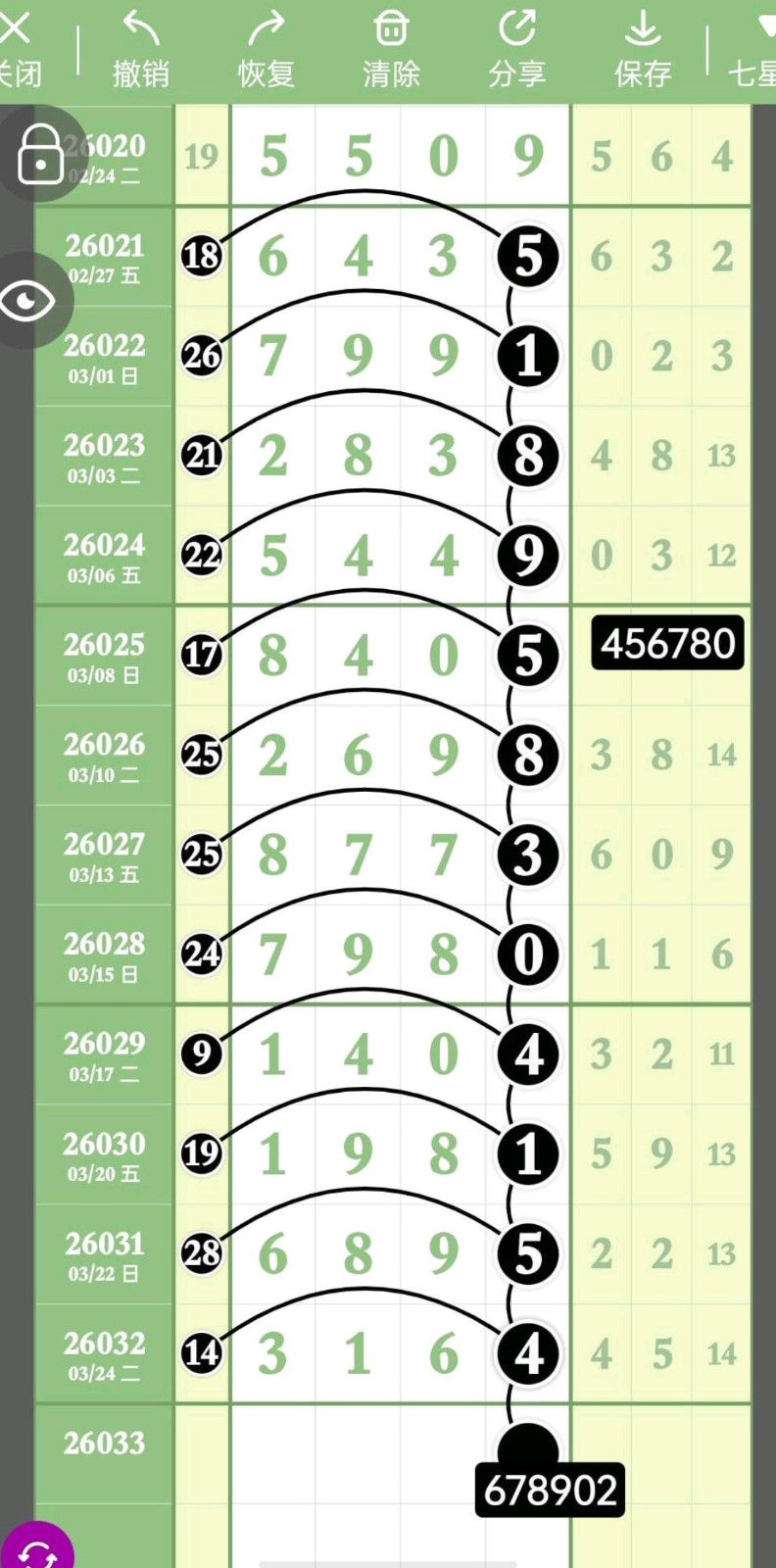Image resolution: width=776 pixels, height=1568 pixels.
Task: Clear all drawings with 清除
Action: pos(391,49)
